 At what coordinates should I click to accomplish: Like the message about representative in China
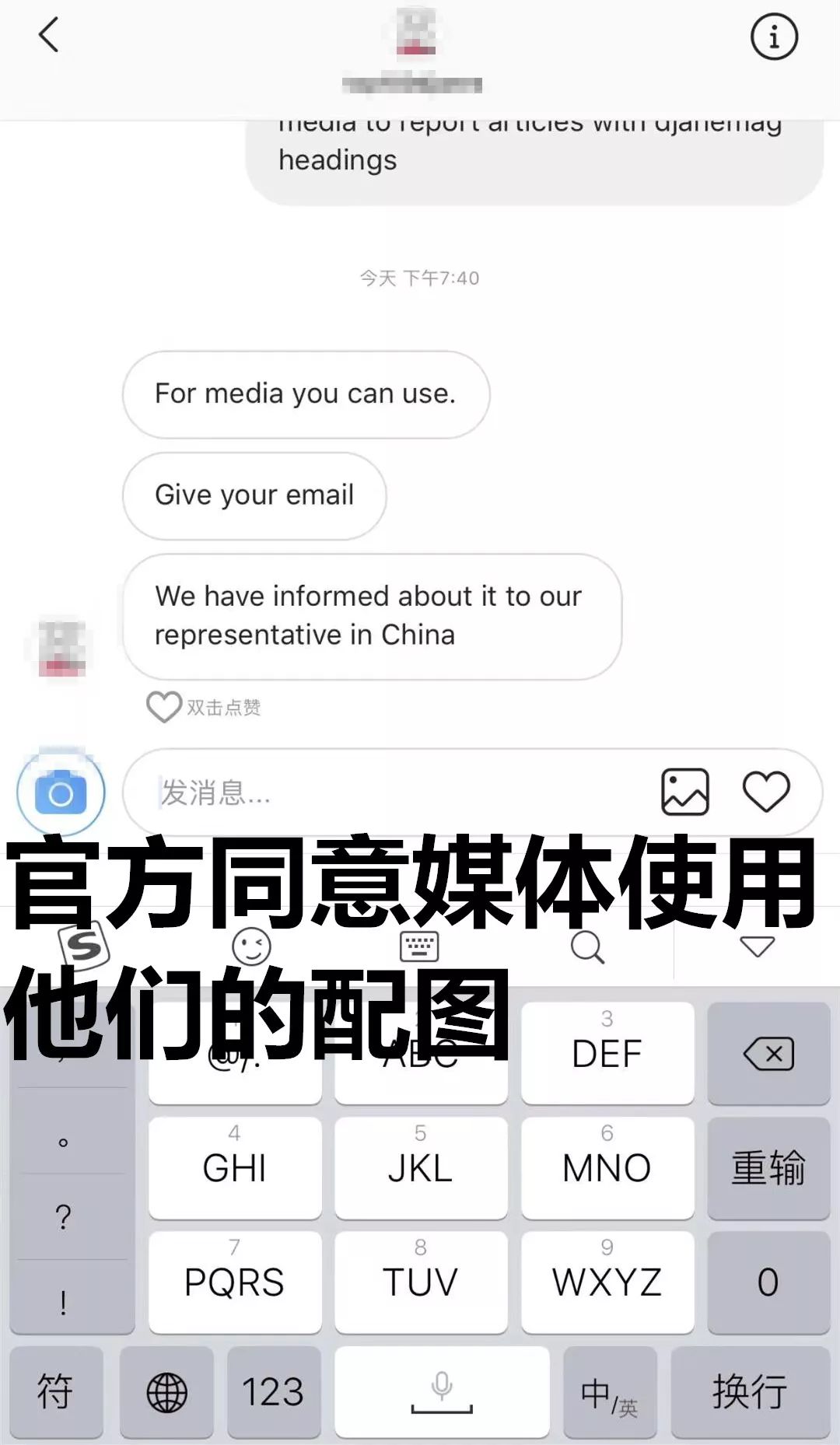coord(164,707)
